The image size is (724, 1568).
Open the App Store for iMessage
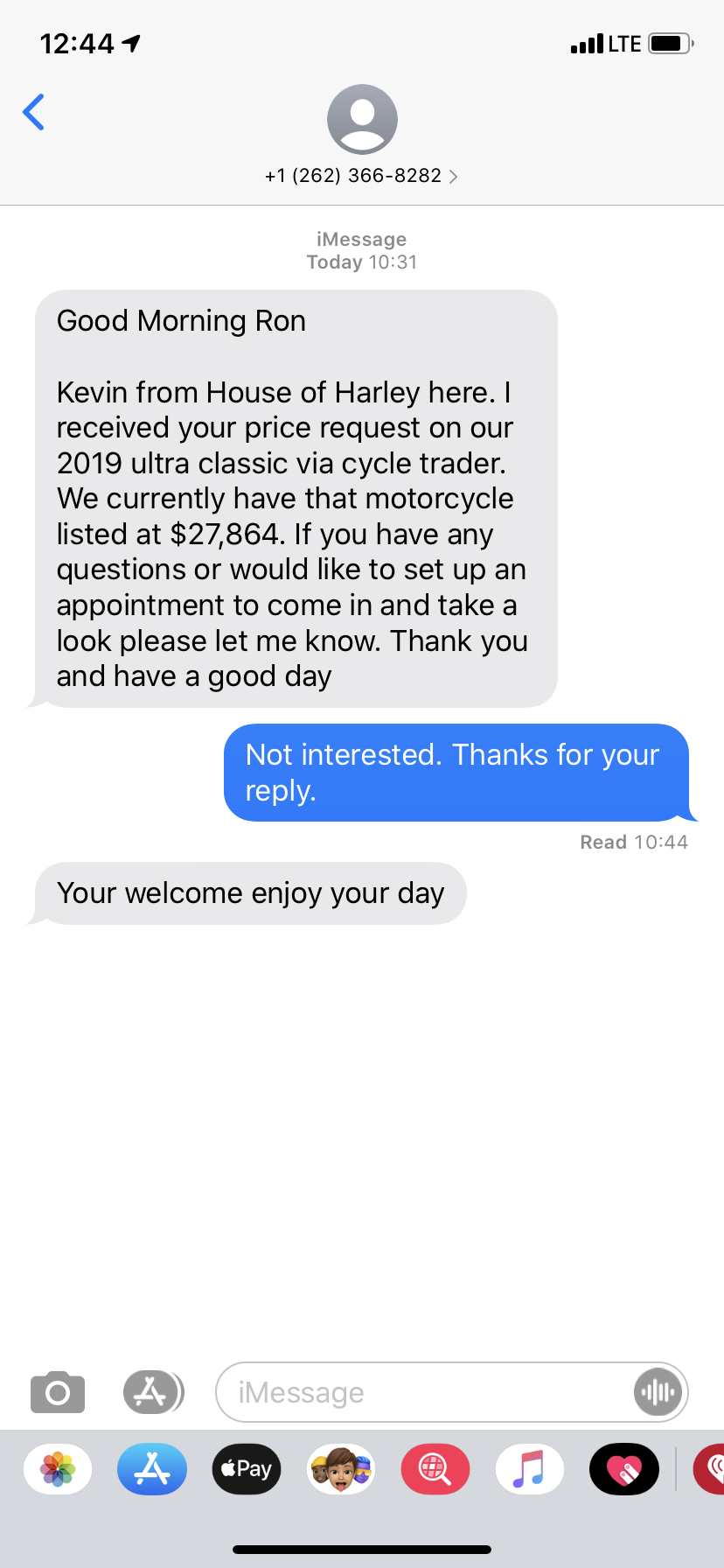click(152, 1469)
